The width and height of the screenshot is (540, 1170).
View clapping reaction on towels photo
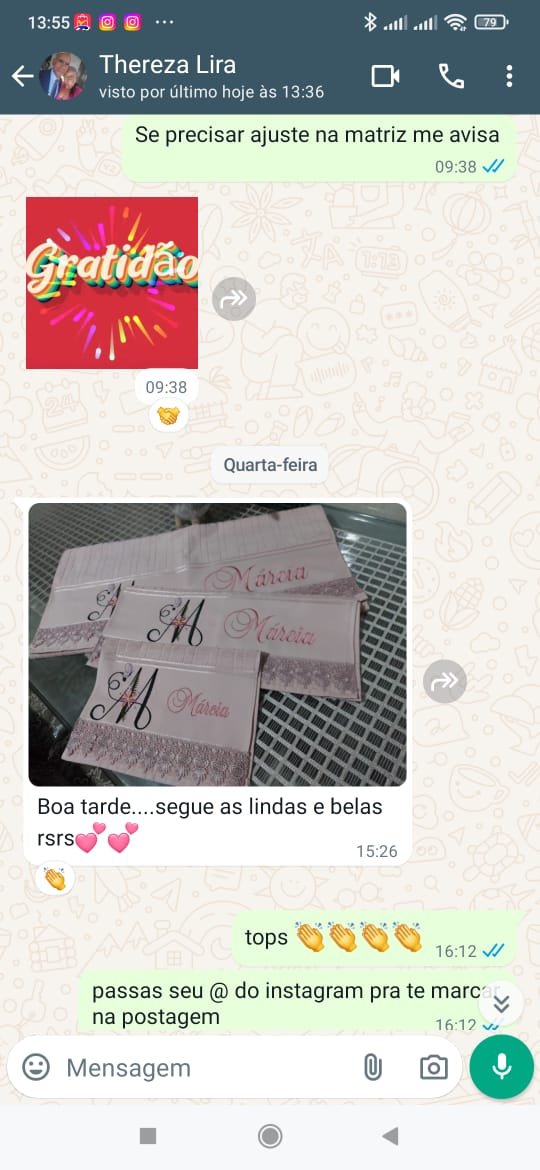point(55,878)
